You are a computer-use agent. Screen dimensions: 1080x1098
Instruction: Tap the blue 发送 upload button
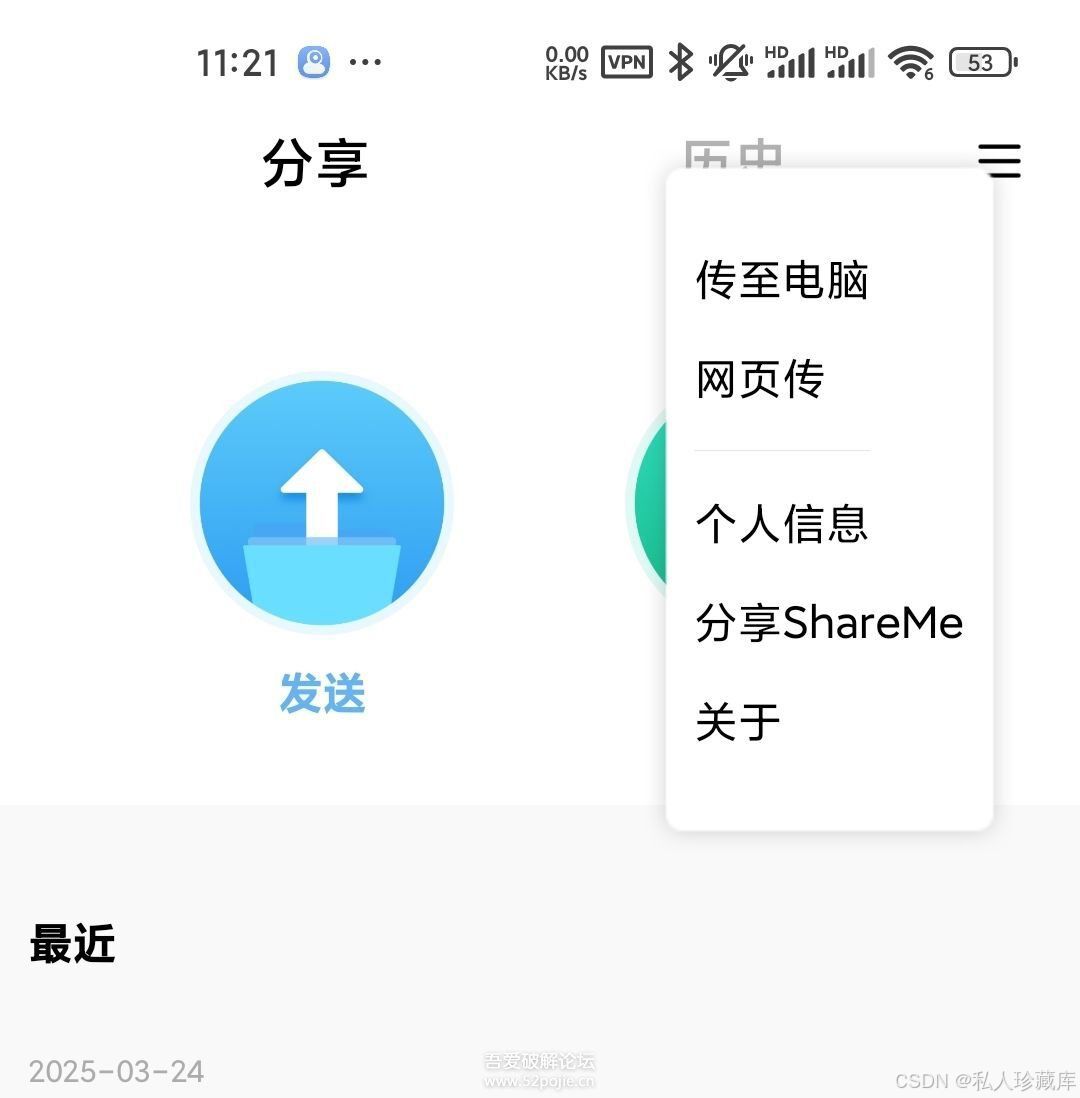(321, 503)
